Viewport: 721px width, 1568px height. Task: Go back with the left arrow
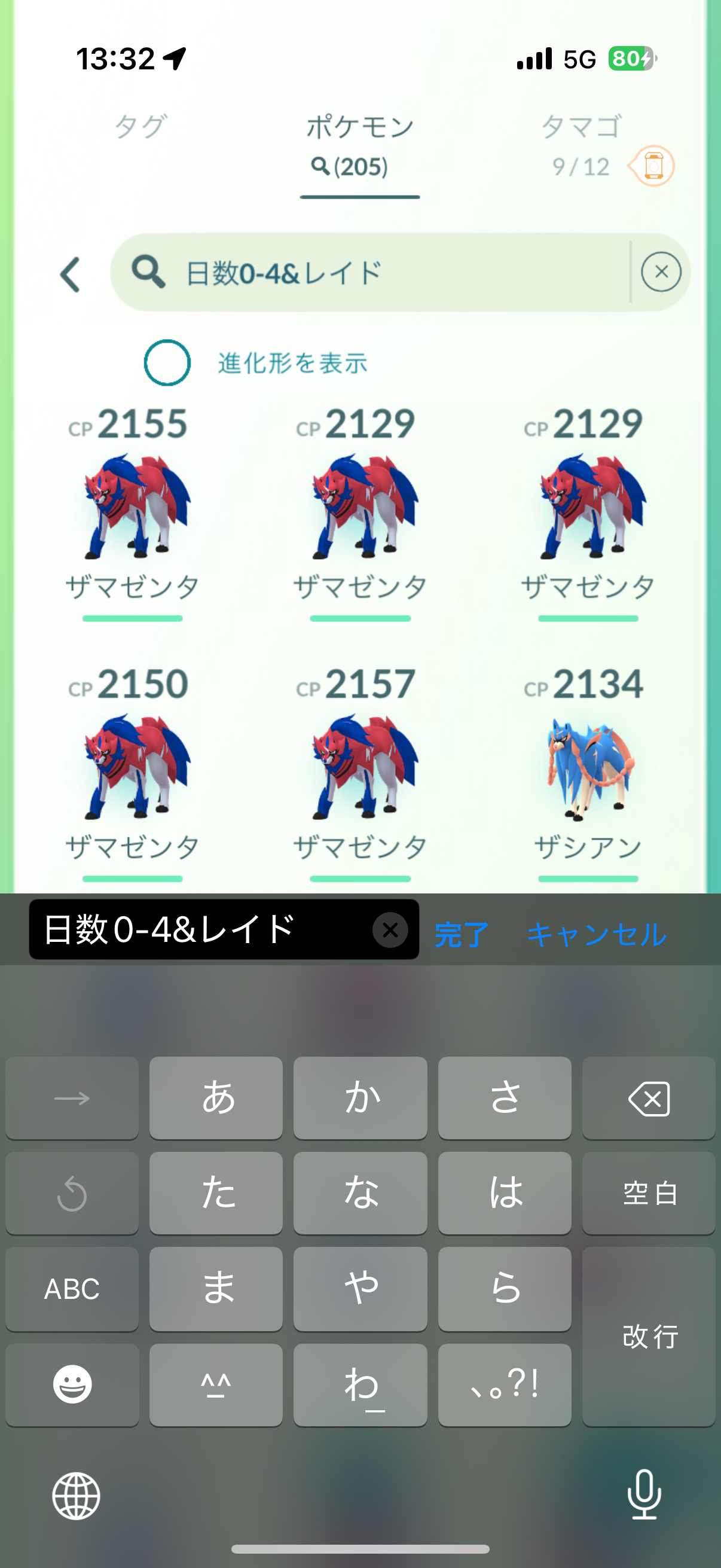(x=71, y=274)
